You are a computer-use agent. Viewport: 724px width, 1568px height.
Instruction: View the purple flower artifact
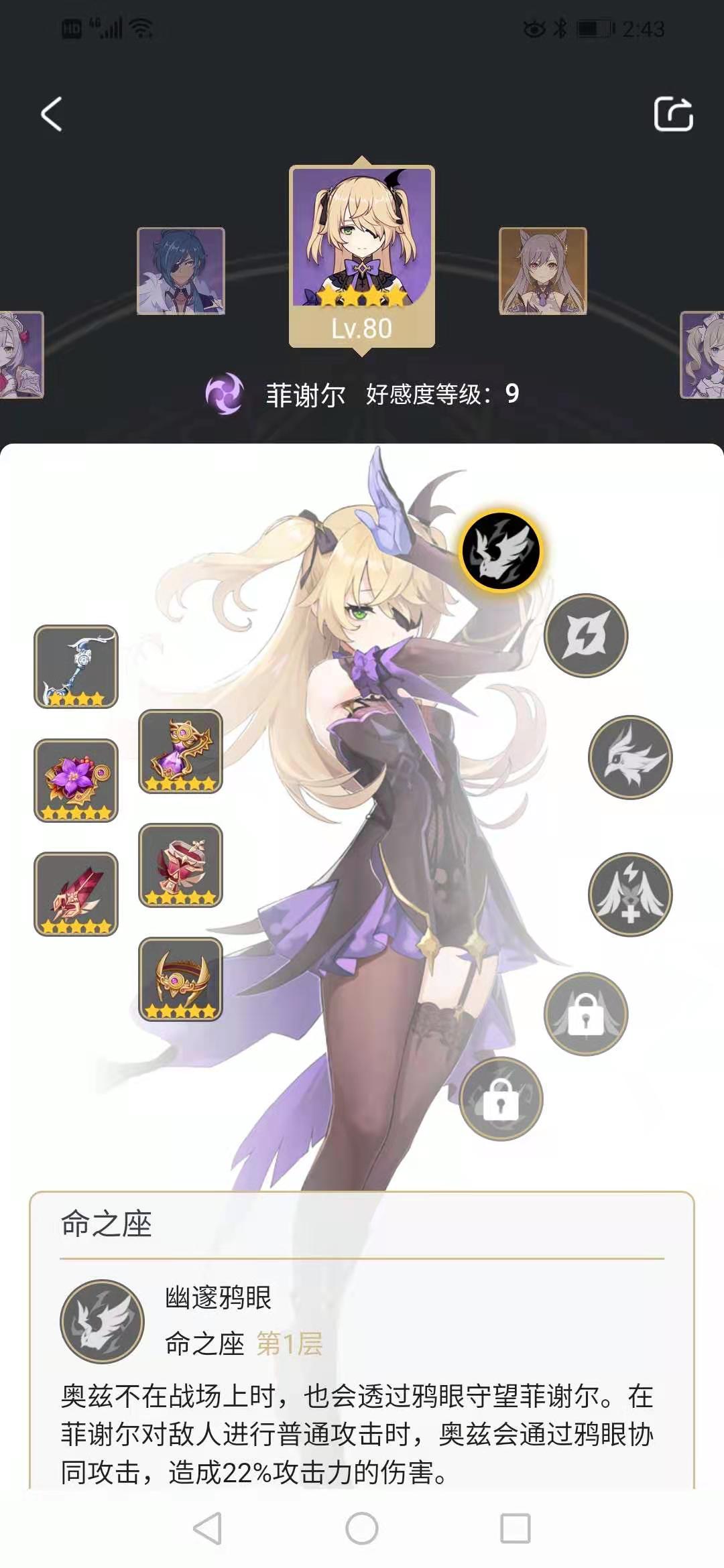(76, 781)
